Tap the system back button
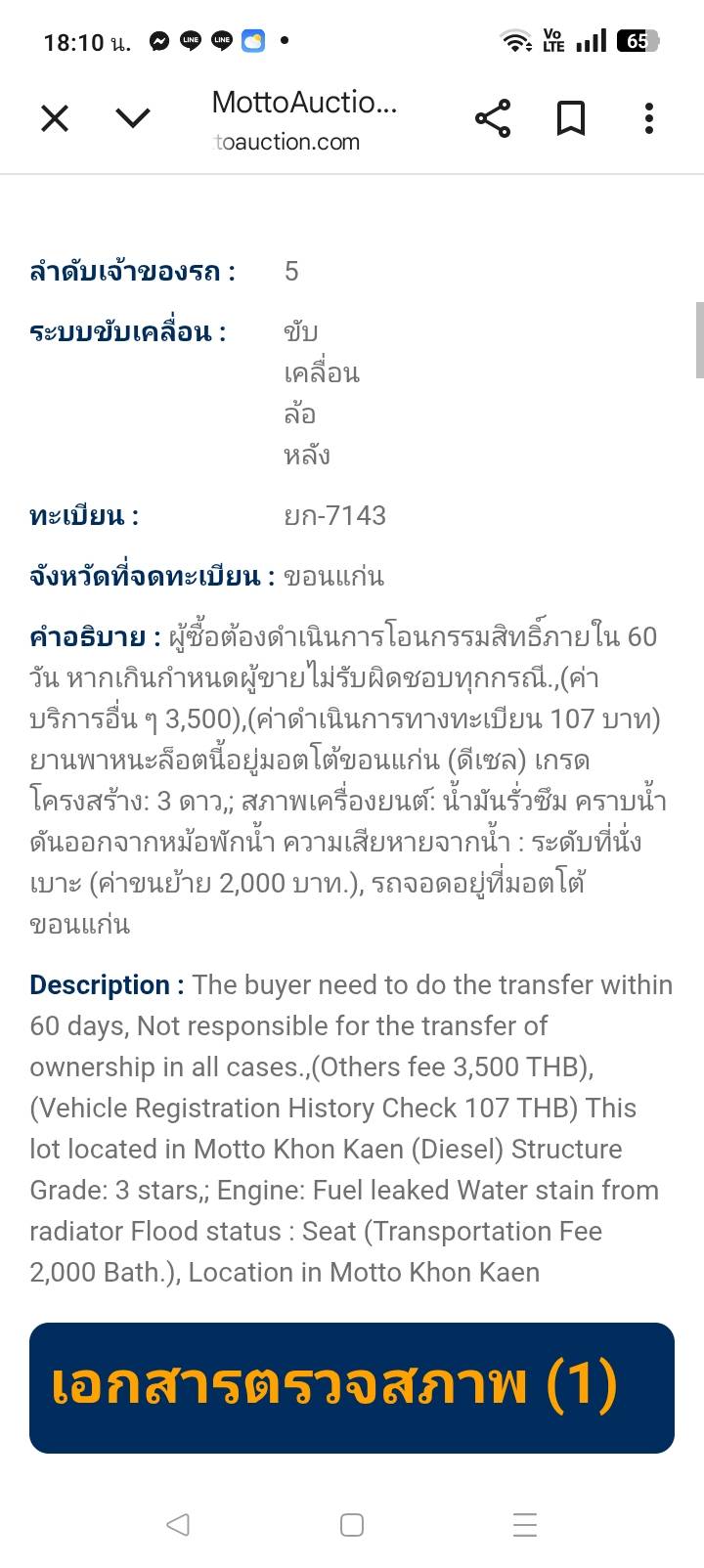704x1568 pixels. click(x=178, y=1524)
